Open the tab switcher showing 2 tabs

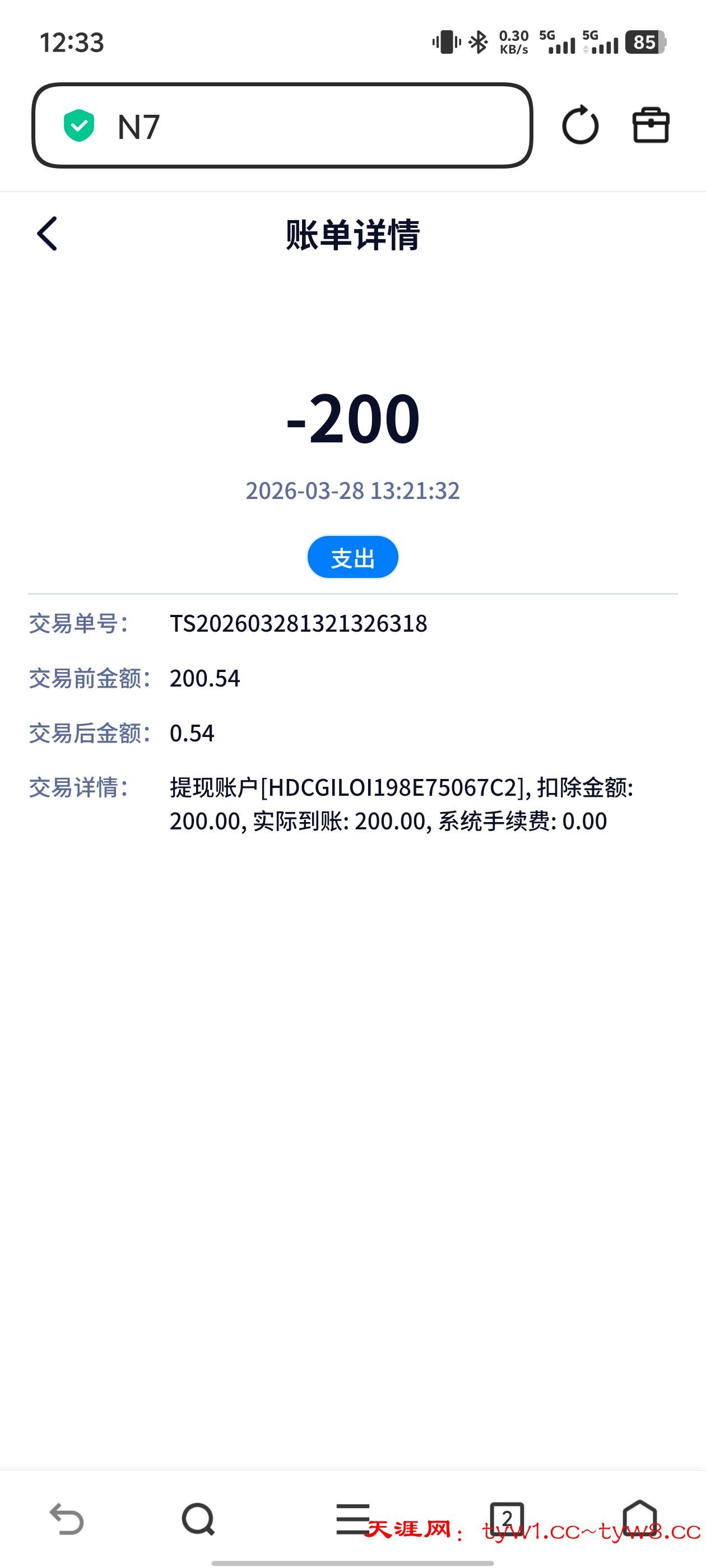pyautogui.click(x=507, y=1518)
